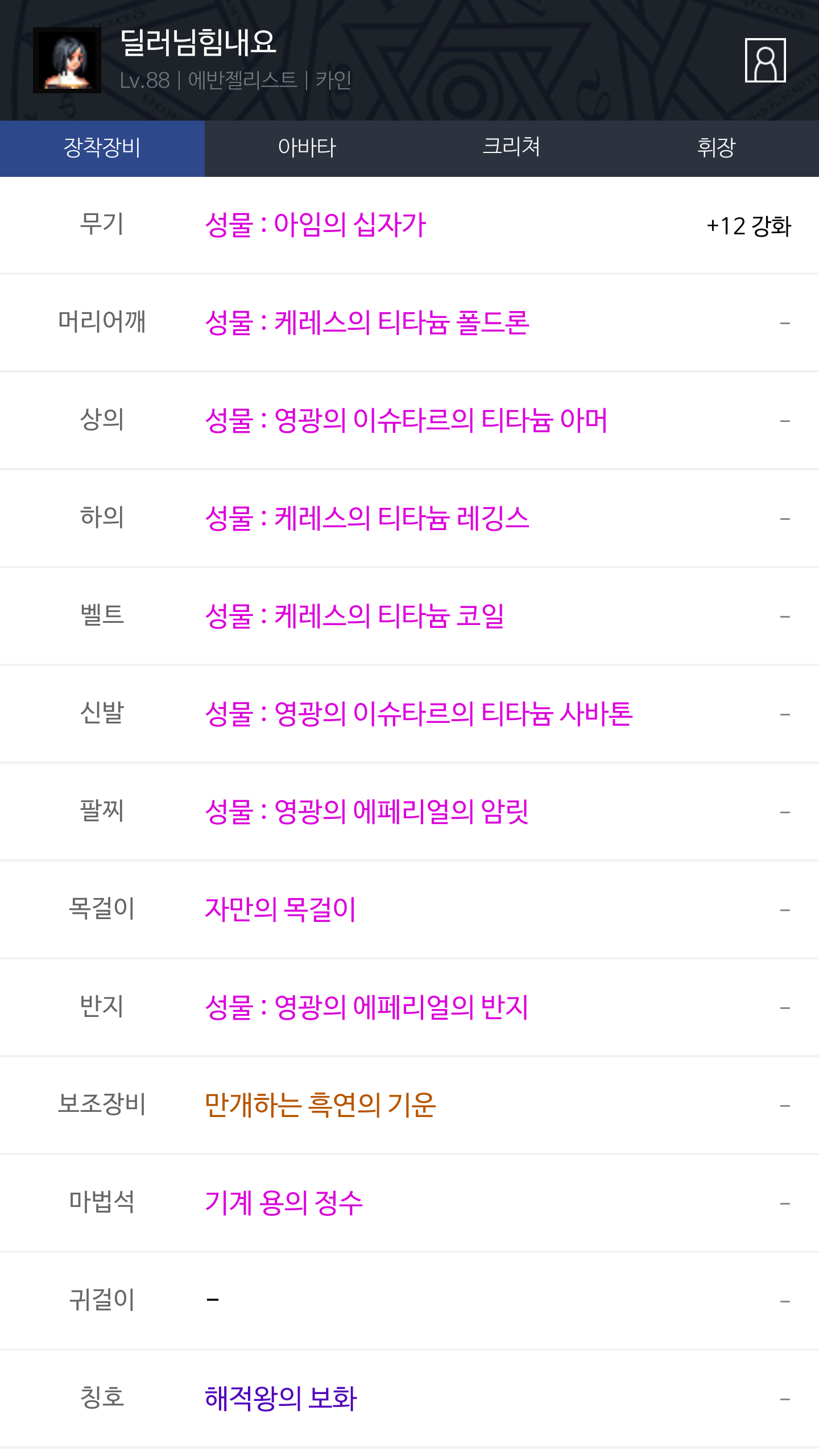View ring 성물 : 영광의 에페리얼의 반지
Viewport: 819px width, 1456px height.
[366, 1007]
